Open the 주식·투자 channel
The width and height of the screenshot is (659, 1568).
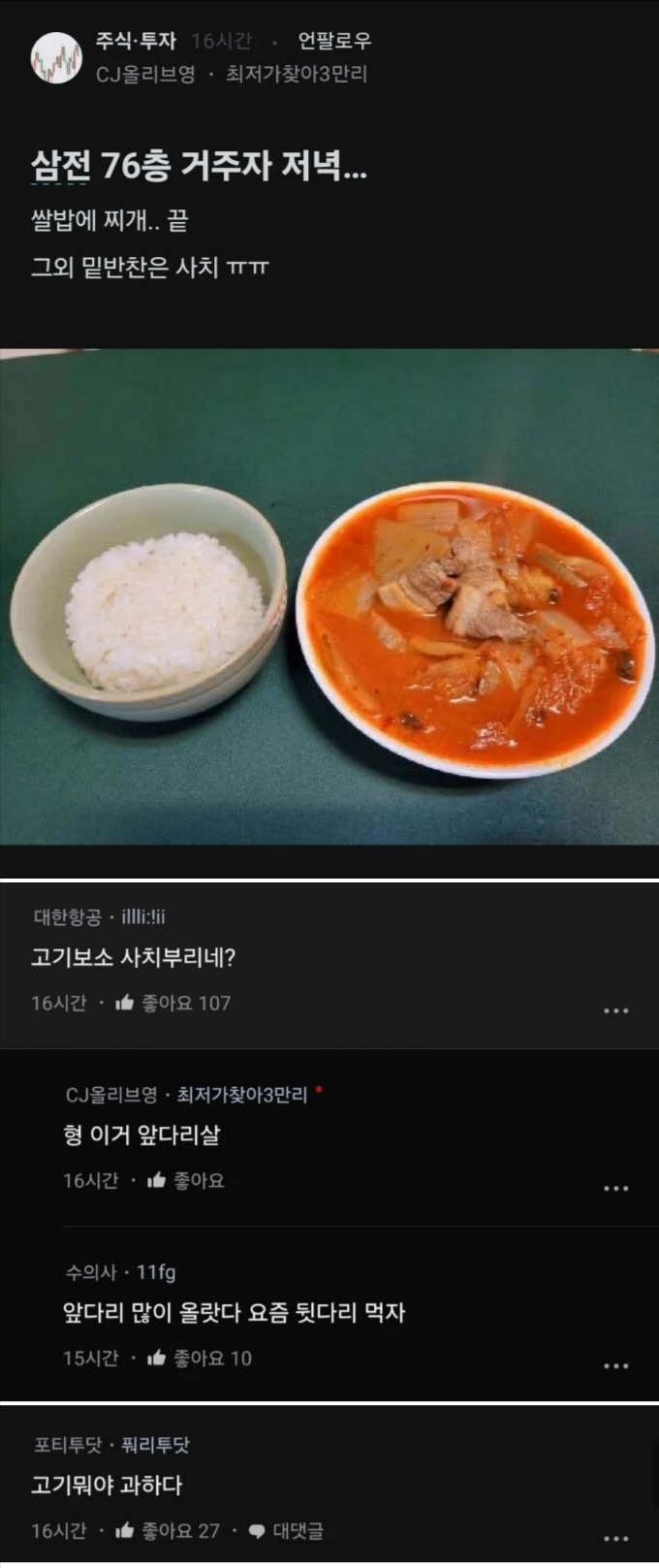[x=136, y=41]
